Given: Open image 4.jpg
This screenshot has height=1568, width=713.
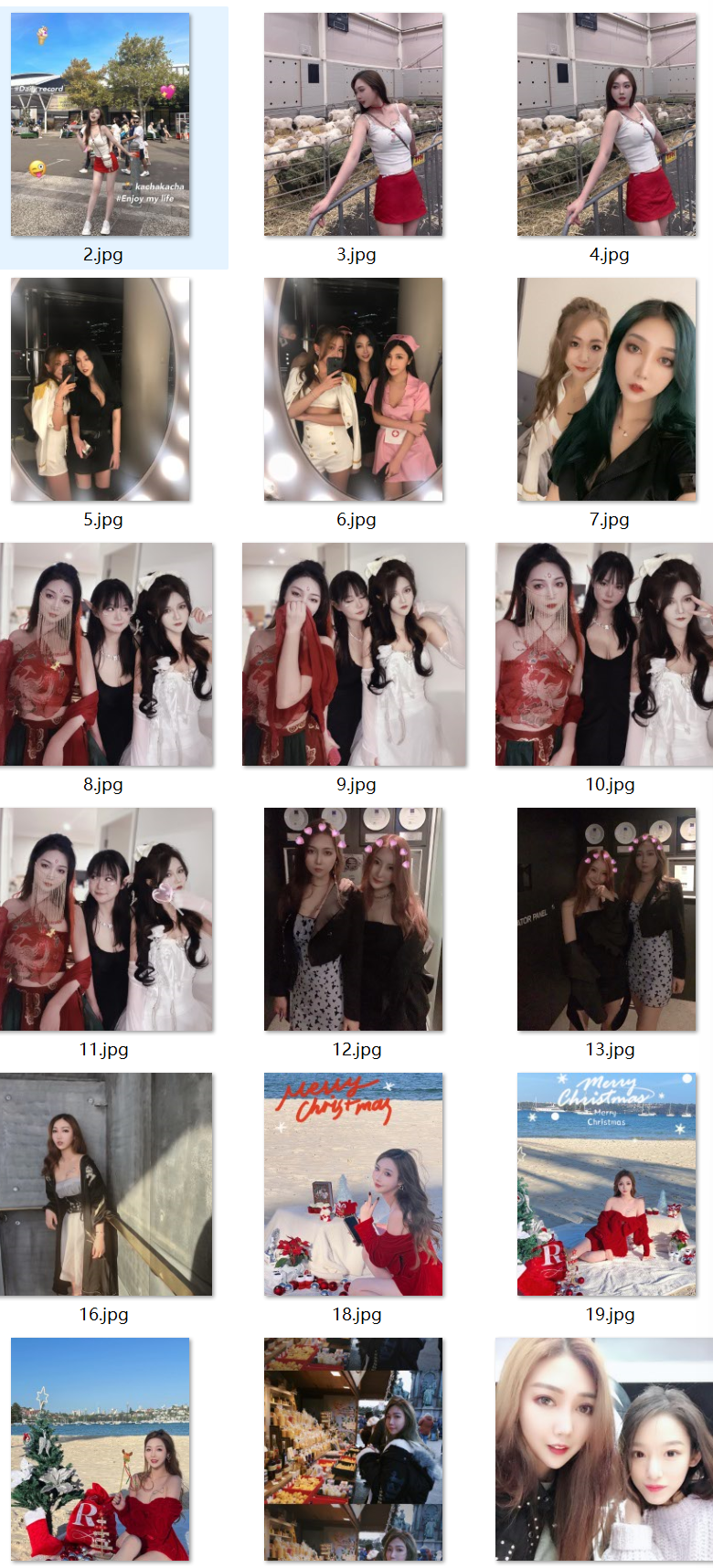Looking at the screenshot, I should point(607,124).
